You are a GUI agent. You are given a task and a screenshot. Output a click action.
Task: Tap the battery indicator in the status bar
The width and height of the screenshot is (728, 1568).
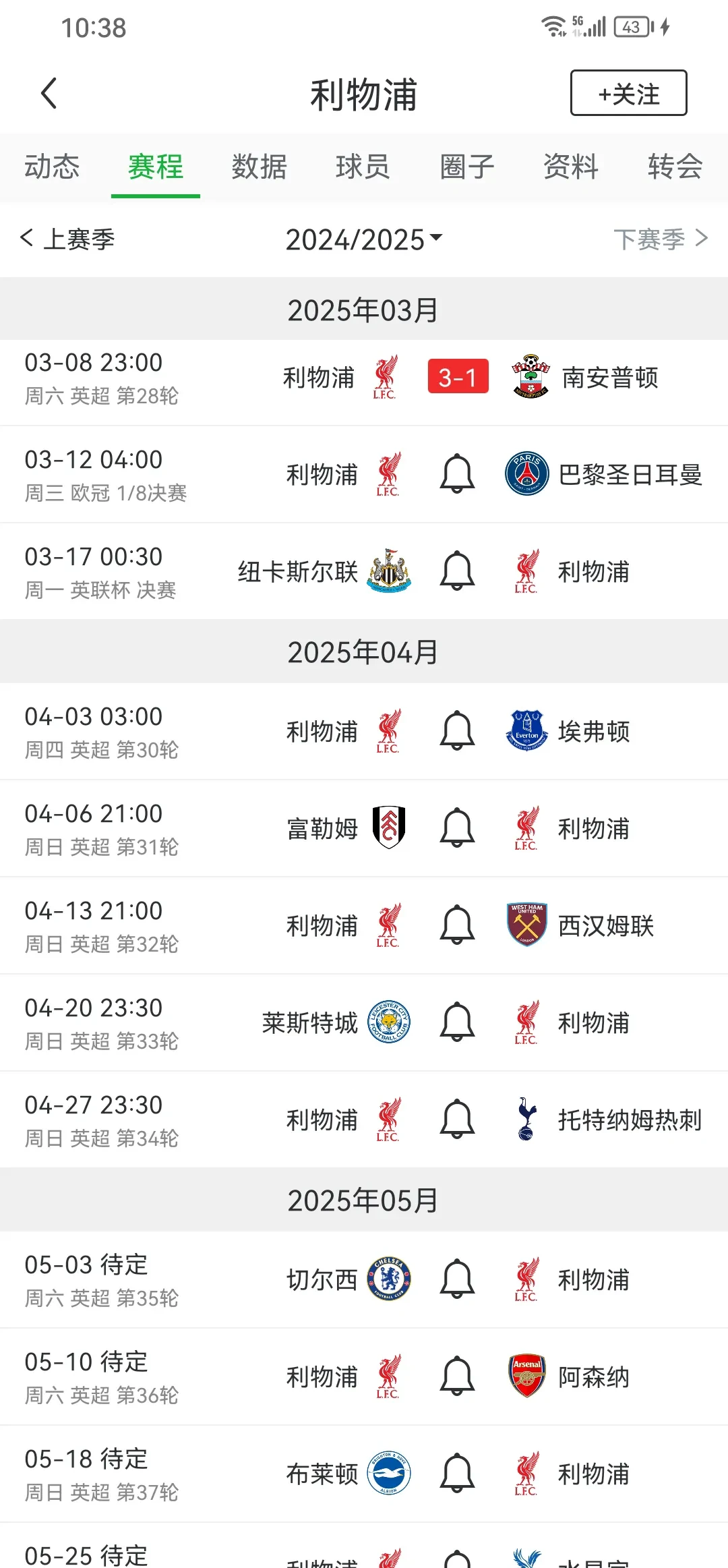pos(630,27)
